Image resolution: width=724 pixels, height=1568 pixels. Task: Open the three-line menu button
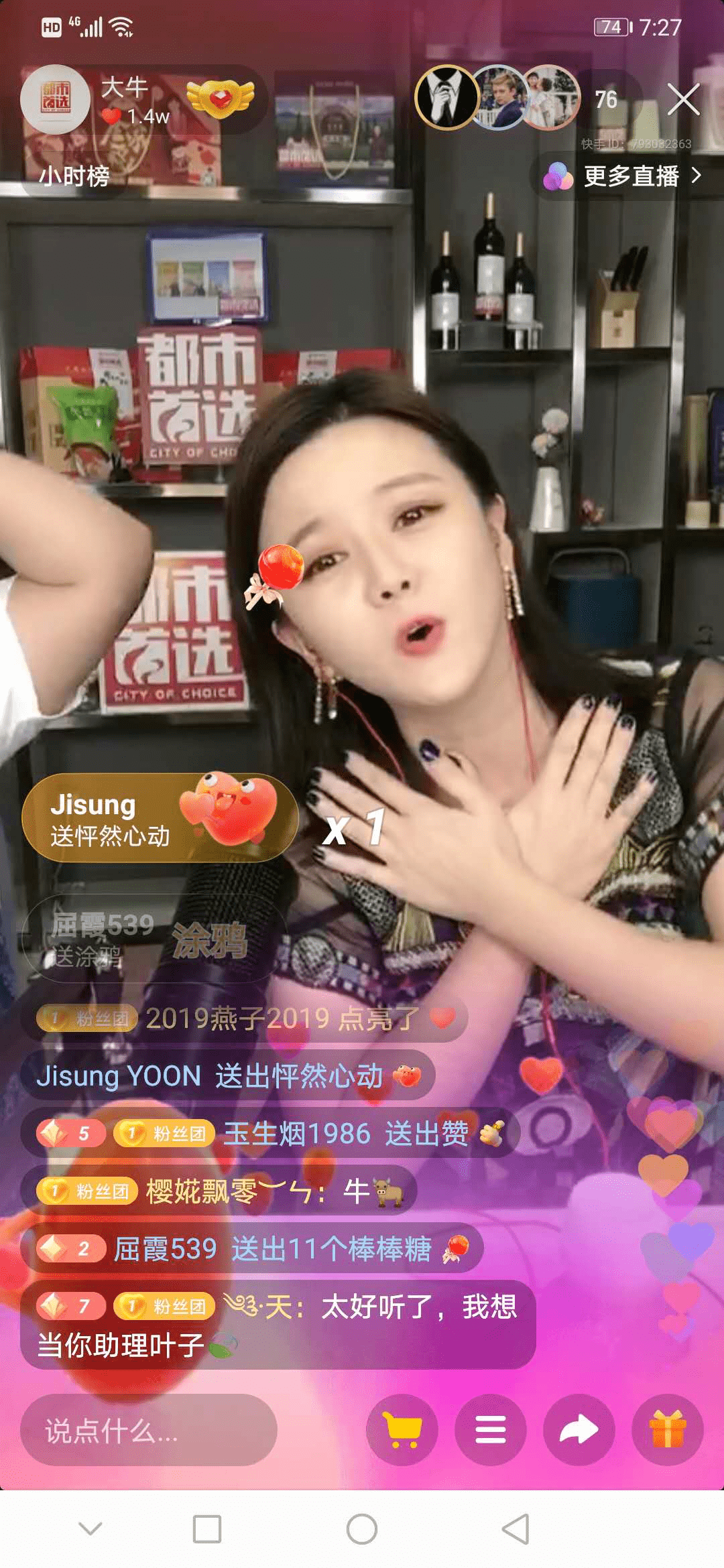[x=491, y=1430]
